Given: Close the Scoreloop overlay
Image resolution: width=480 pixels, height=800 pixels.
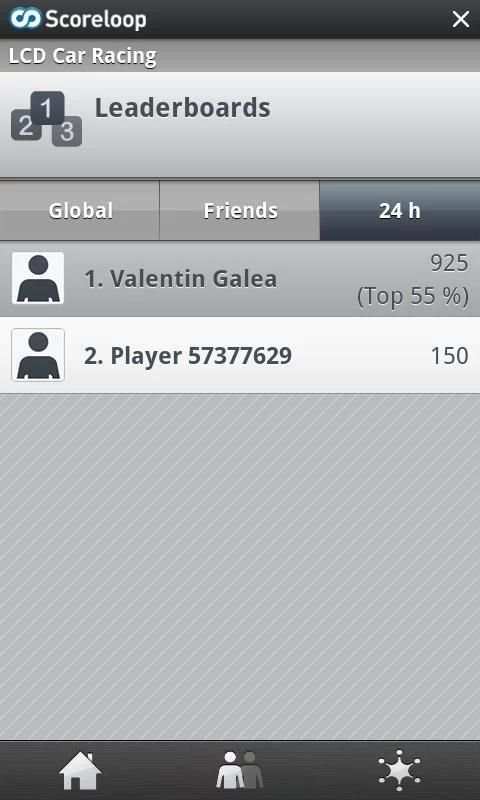Looking at the screenshot, I should coord(460,20).
